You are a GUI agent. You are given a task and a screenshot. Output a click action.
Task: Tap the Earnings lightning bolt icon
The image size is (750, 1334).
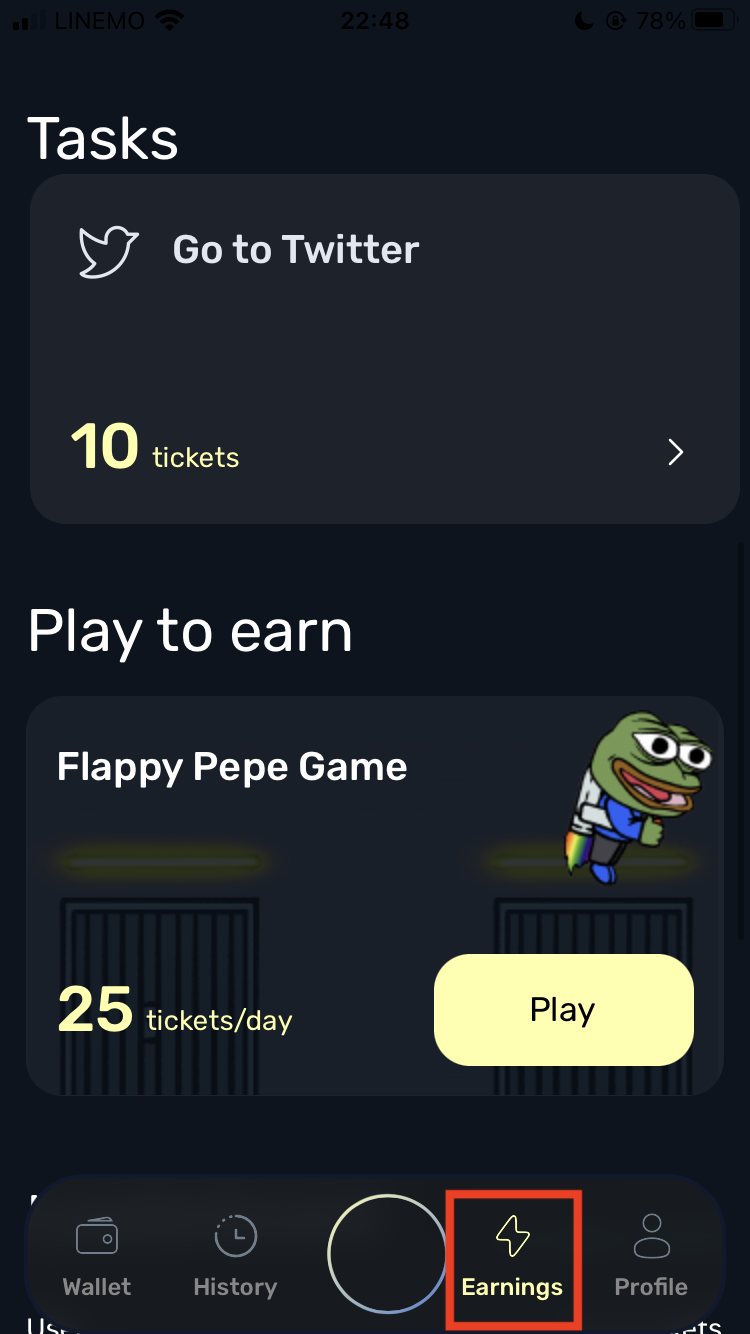coord(513,1235)
